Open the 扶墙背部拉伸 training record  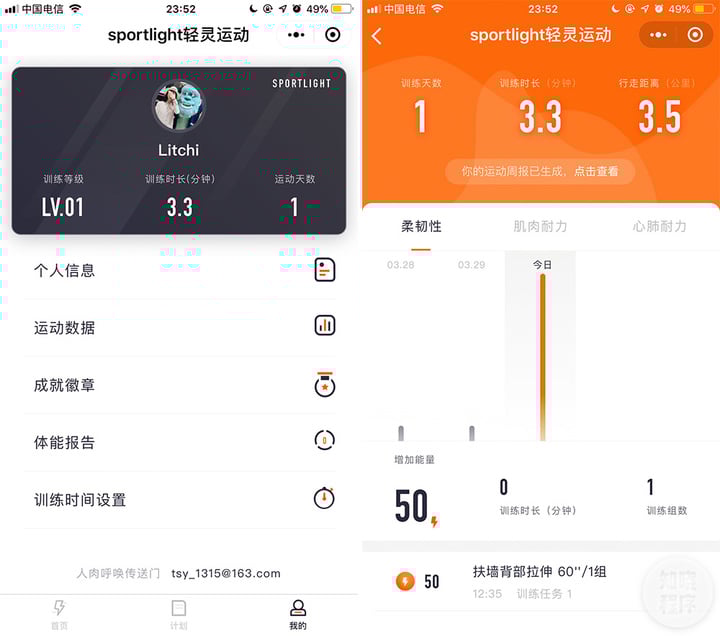[x=540, y=581]
